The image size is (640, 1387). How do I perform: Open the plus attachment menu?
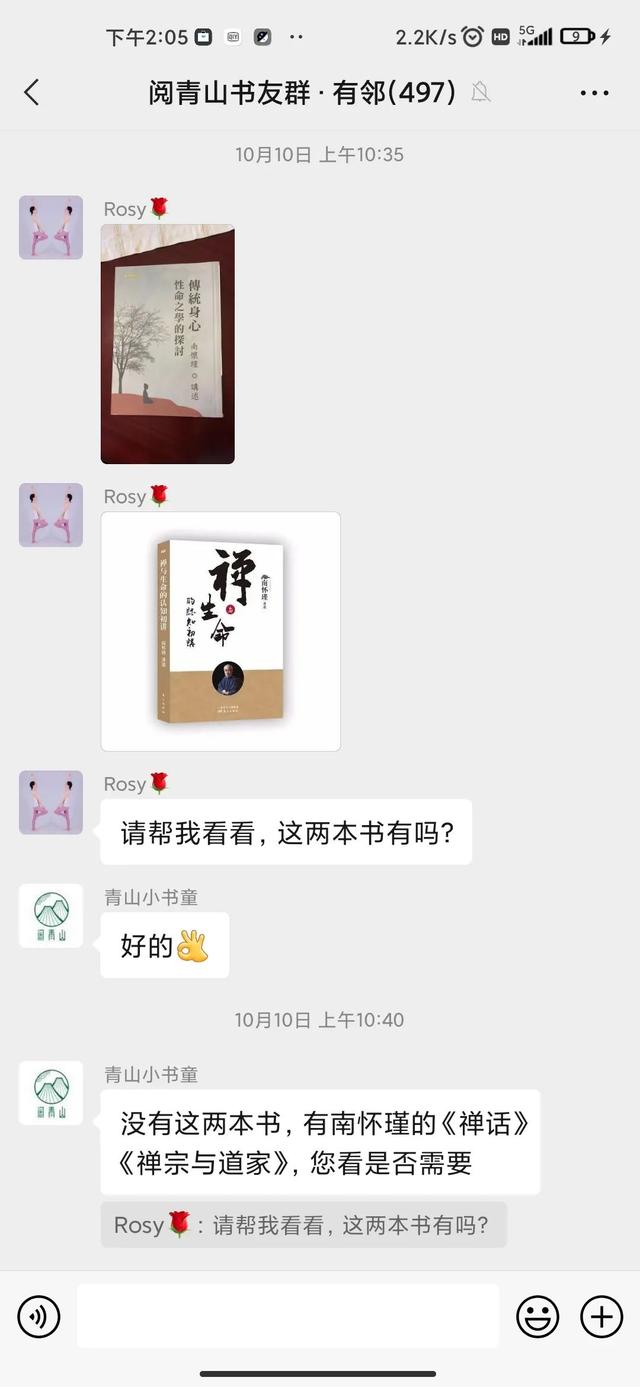point(601,1316)
